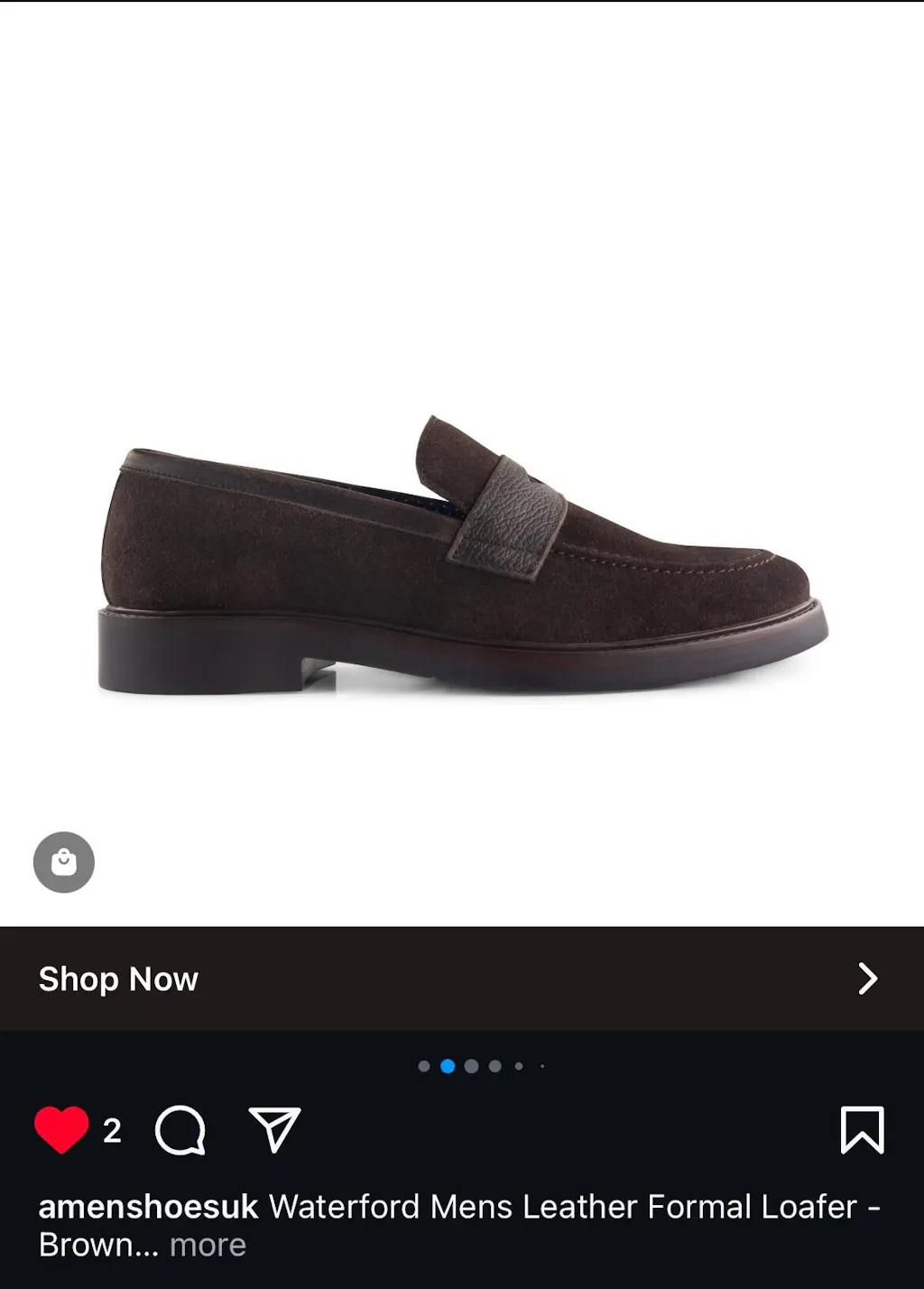Share this post via paper plane
This screenshot has width=924, height=1289.
(x=274, y=1129)
